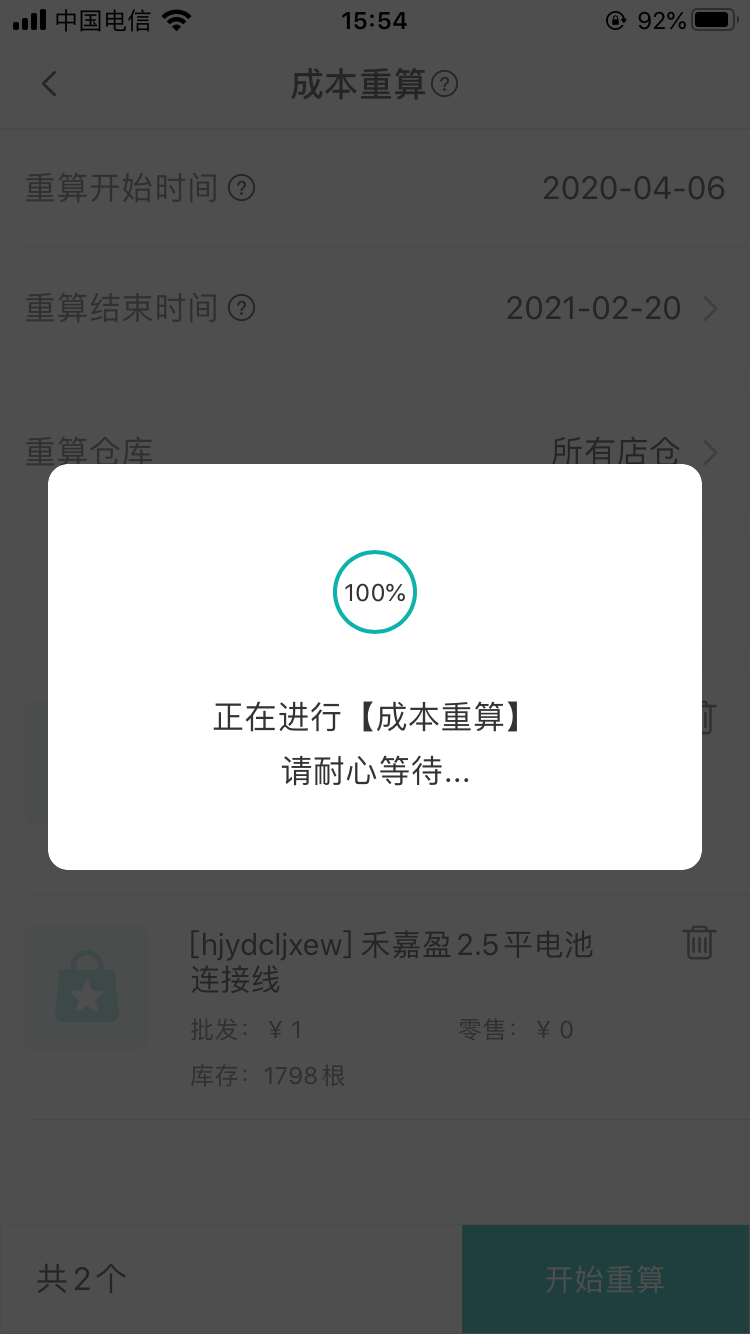This screenshot has height=1334, width=750.
Task: Go back from the 成本重算 page
Action: tap(49, 84)
